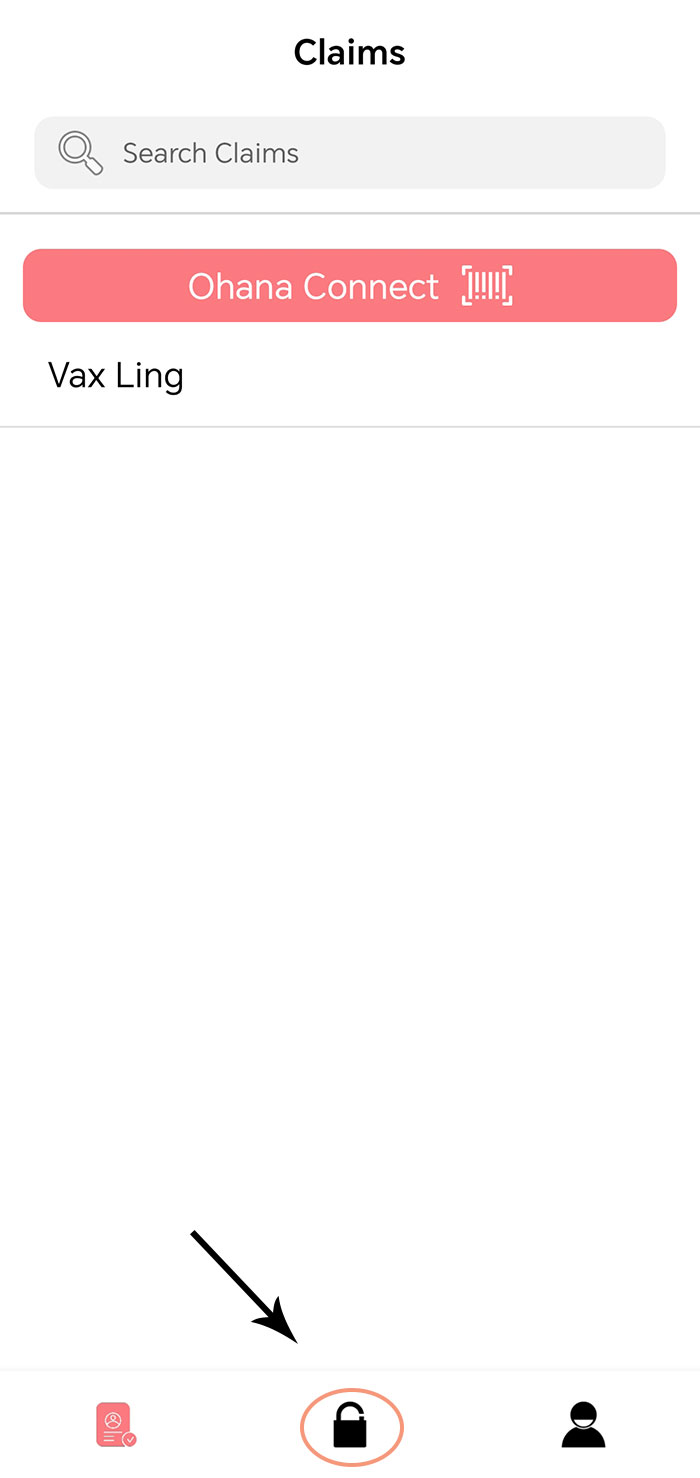This screenshot has width=700, height=1478.
Task: Open the Ohana Connect scan button
Action: pos(350,286)
